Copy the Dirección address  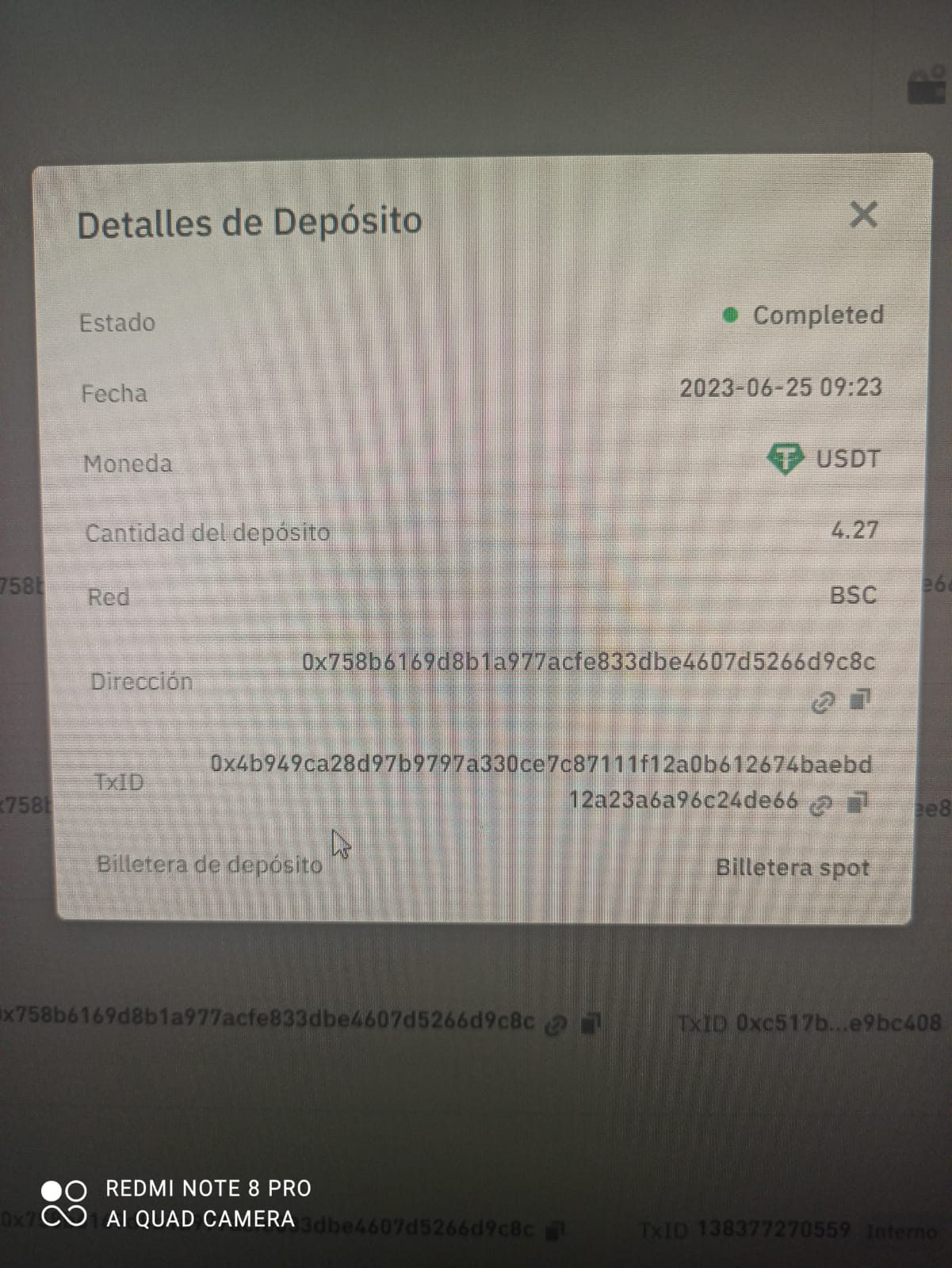click(859, 700)
